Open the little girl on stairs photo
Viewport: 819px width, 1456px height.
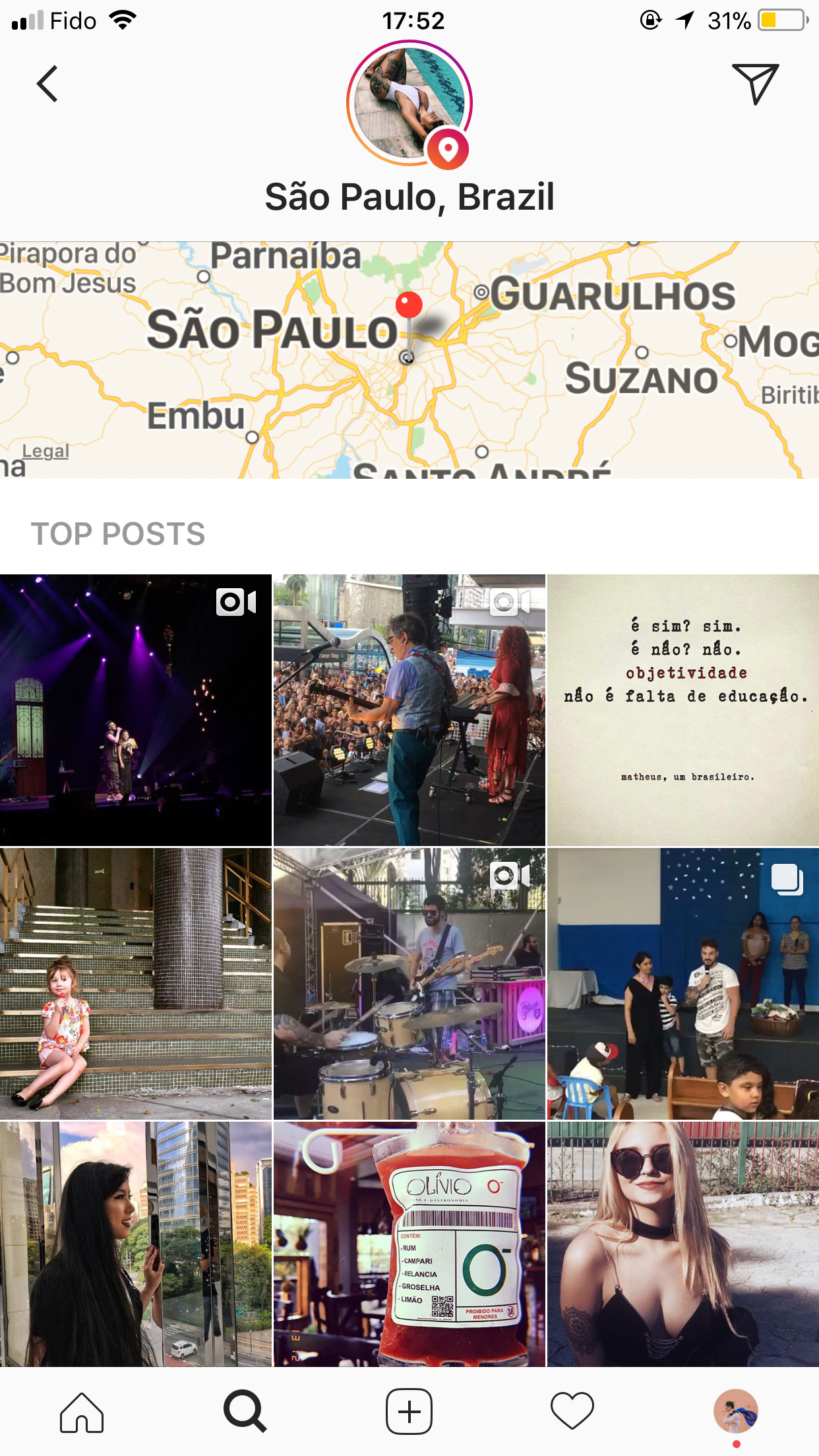(x=135, y=983)
